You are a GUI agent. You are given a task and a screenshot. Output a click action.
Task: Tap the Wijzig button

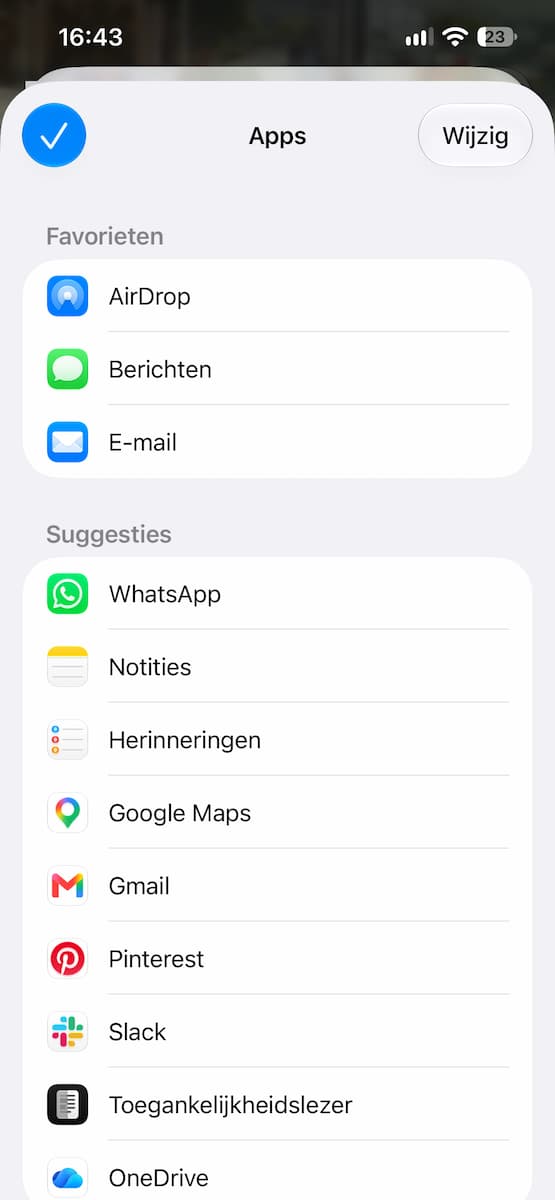point(475,135)
